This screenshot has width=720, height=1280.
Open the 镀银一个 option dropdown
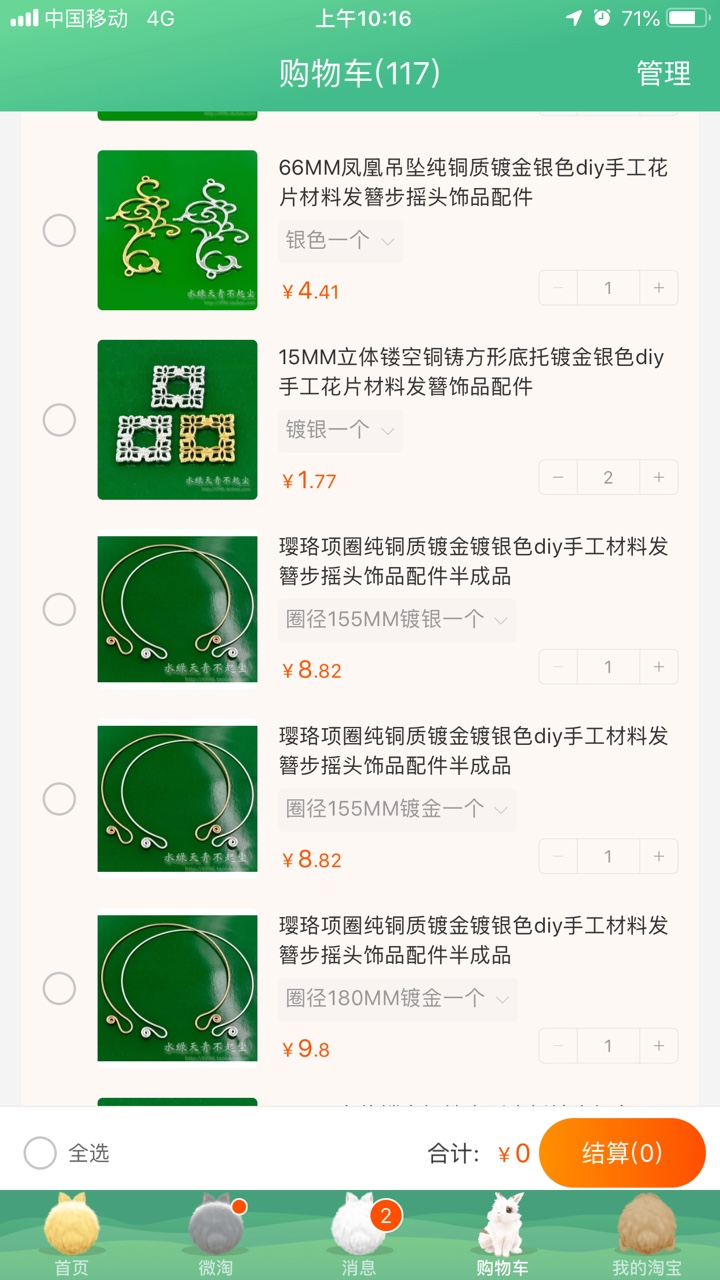pos(340,430)
